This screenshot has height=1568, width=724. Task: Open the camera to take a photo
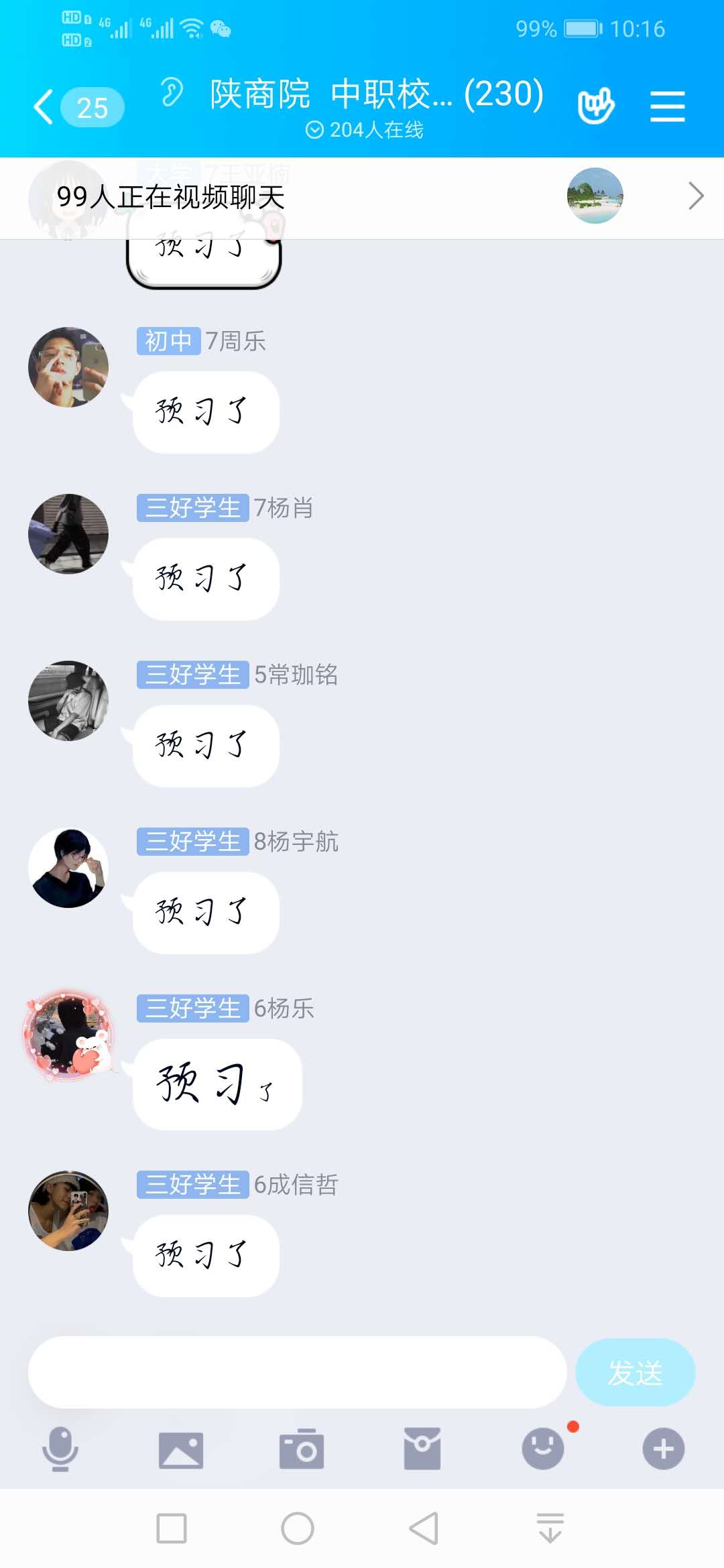point(302,1449)
